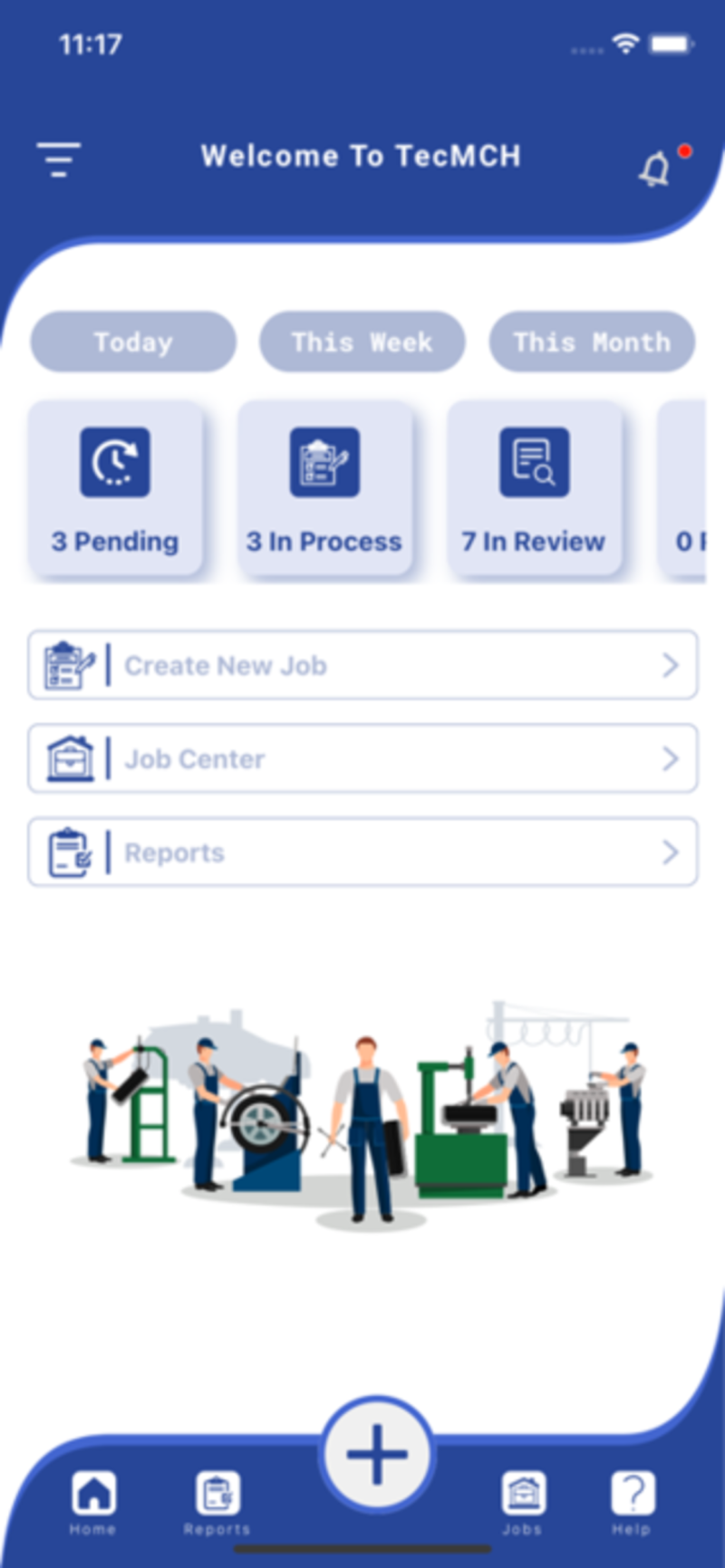
Task: Filter stats by This Month
Action: 592,342
